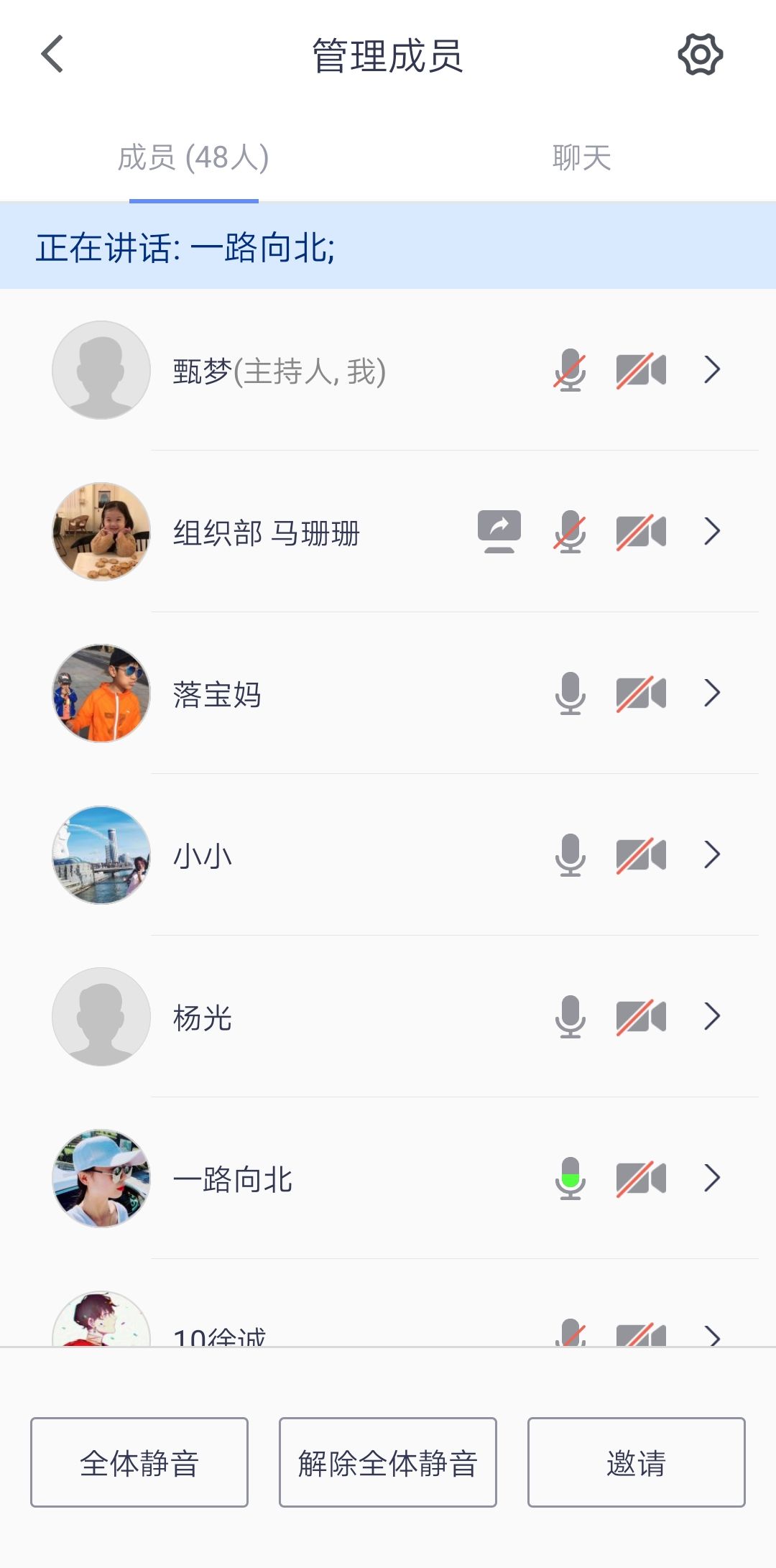Image resolution: width=776 pixels, height=1568 pixels.
Task: Open member options for 甄梦
Action: [712, 370]
